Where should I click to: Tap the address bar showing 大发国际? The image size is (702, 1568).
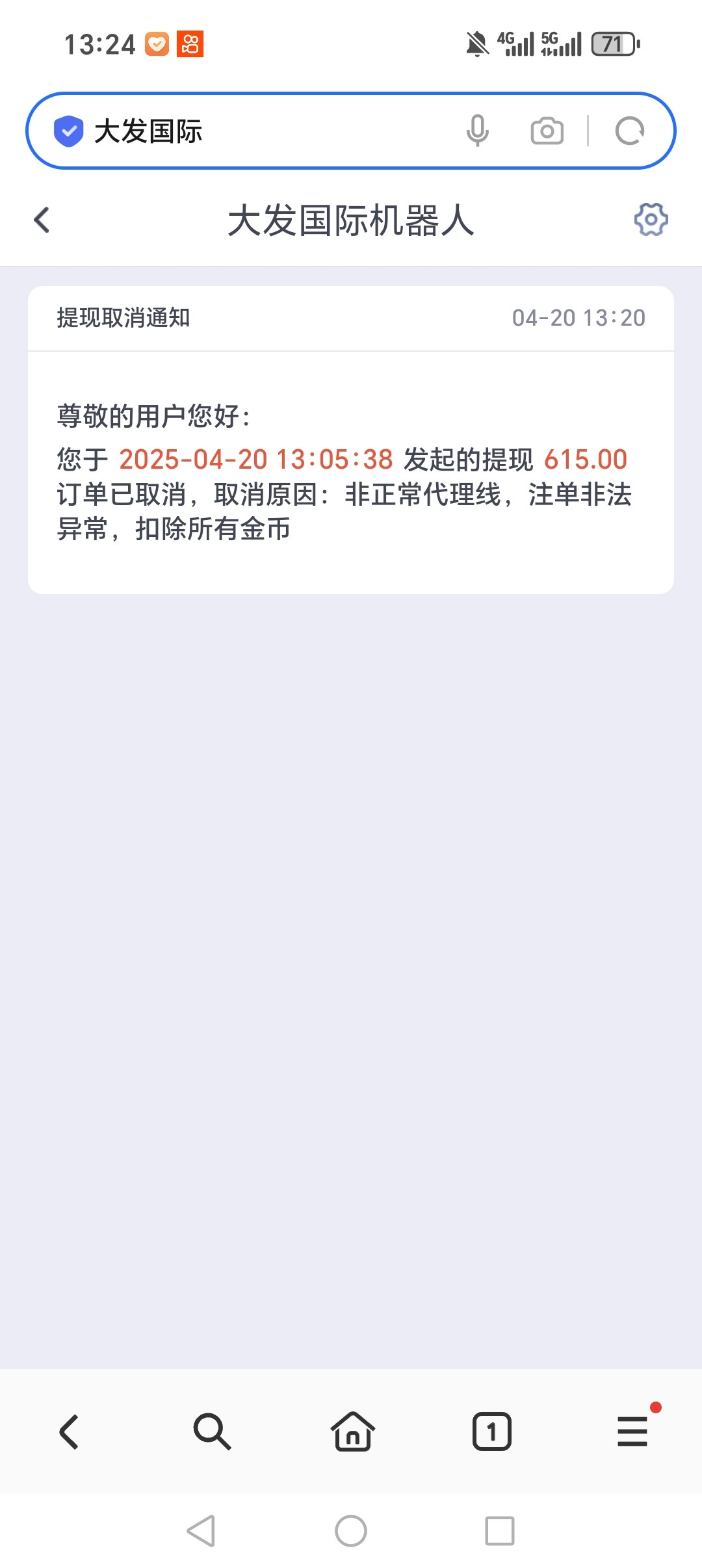[x=260, y=131]
